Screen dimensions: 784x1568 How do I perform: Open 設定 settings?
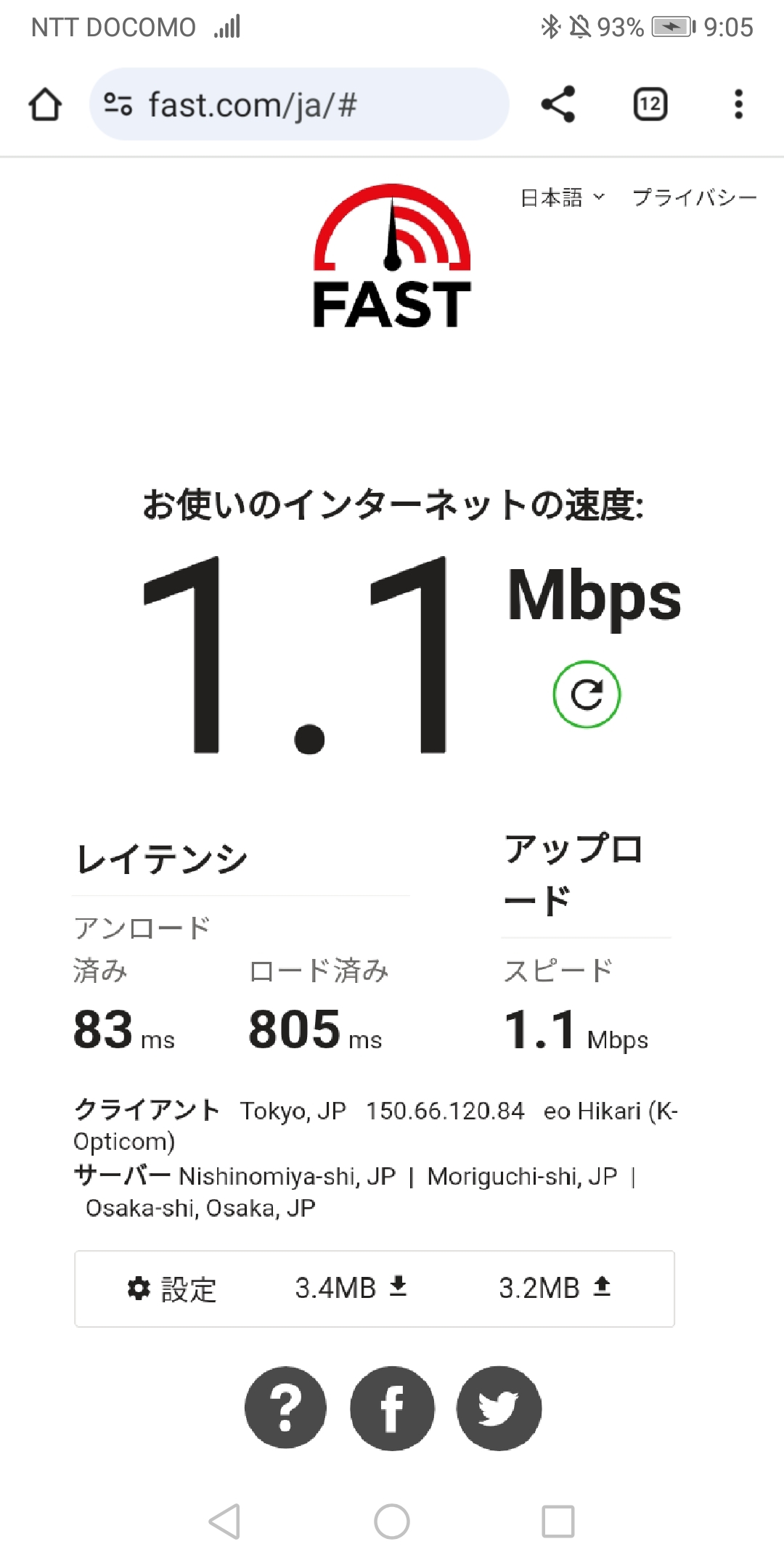point(173,1289)
